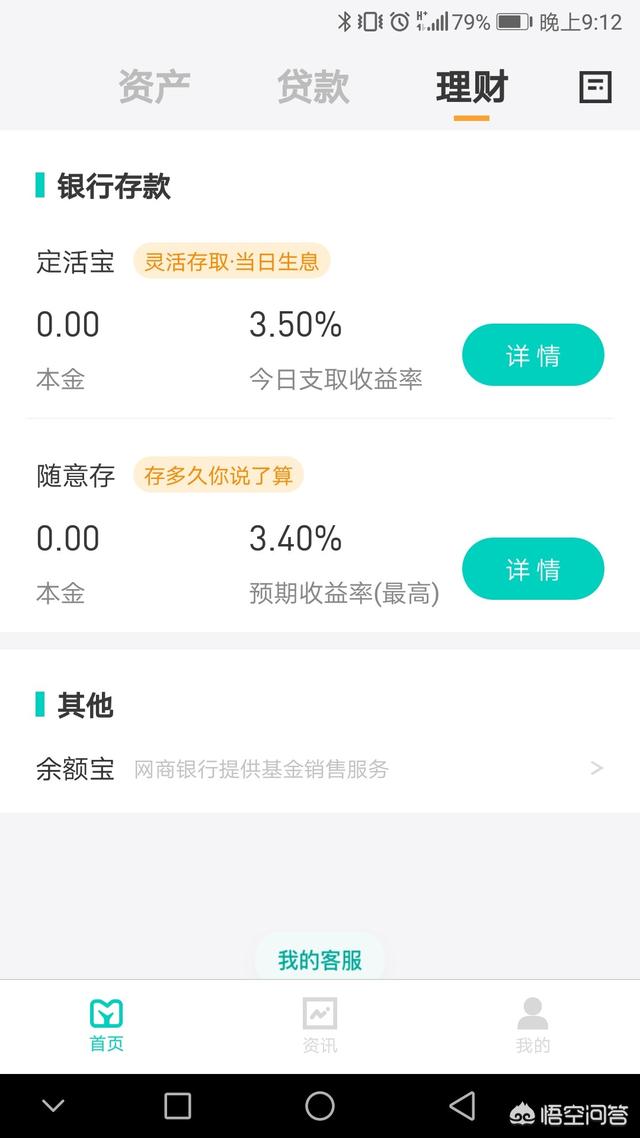Open the 资讯 tab
640x1138 pixels.
(x=320, y=1025)
